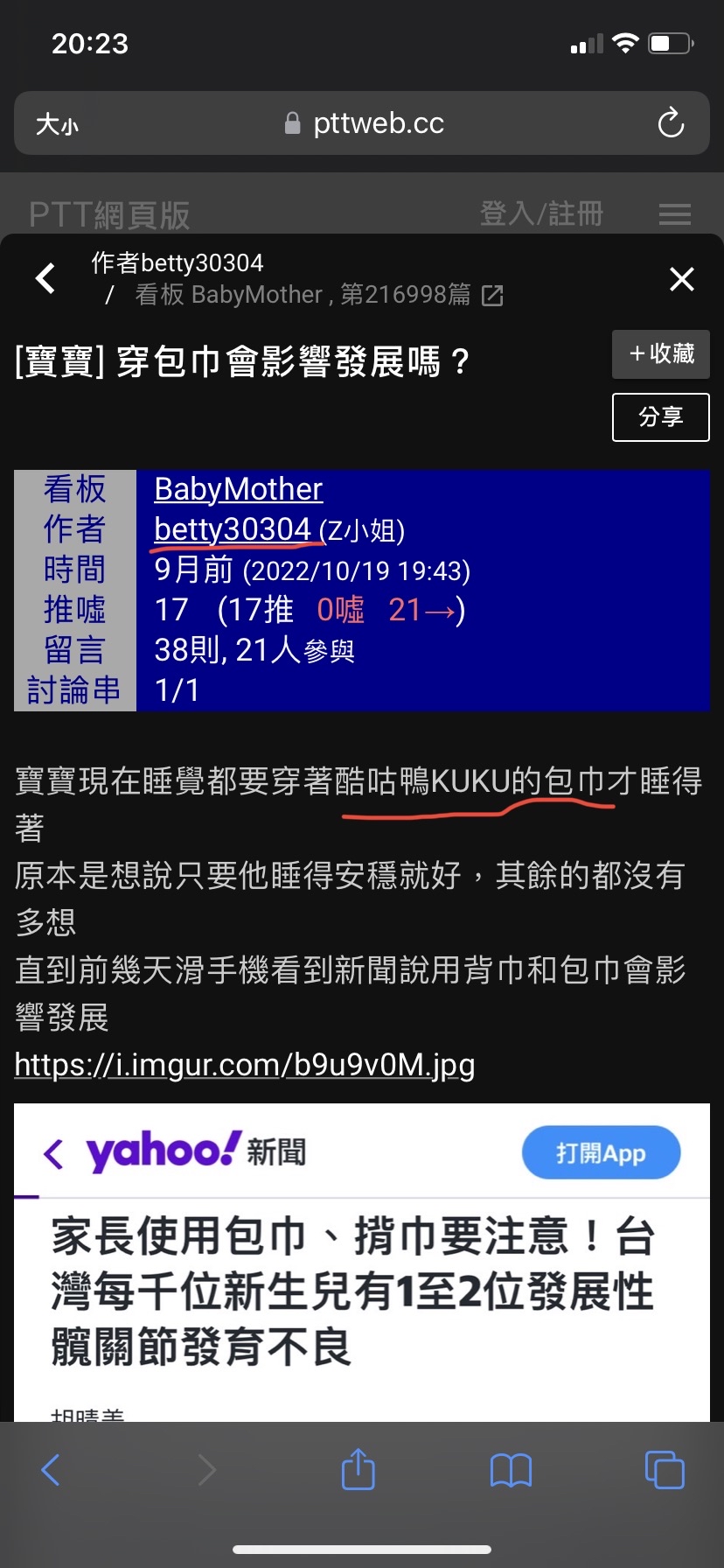Open author betty30304's profile link

coord(232,529)
